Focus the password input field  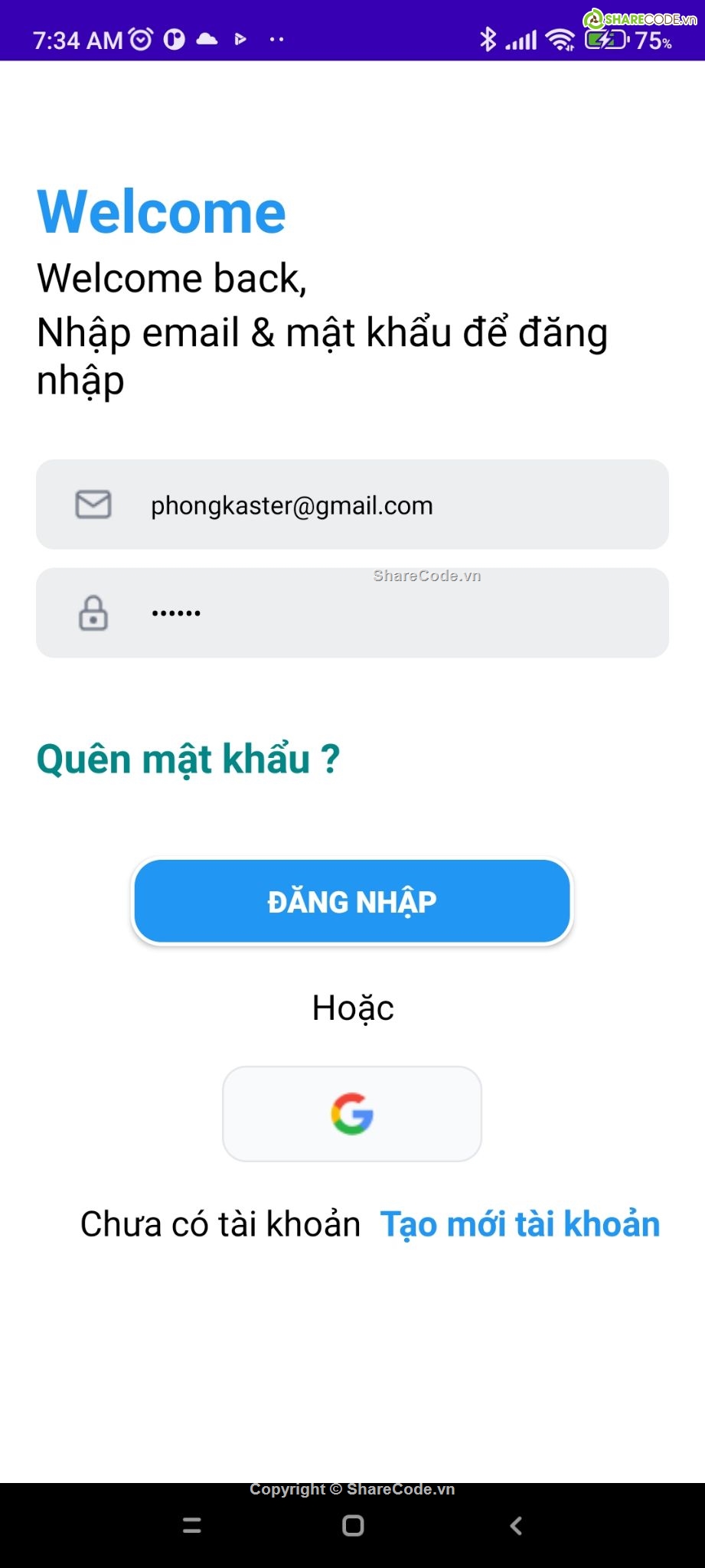pyautogui.click(x=352, y=613)
